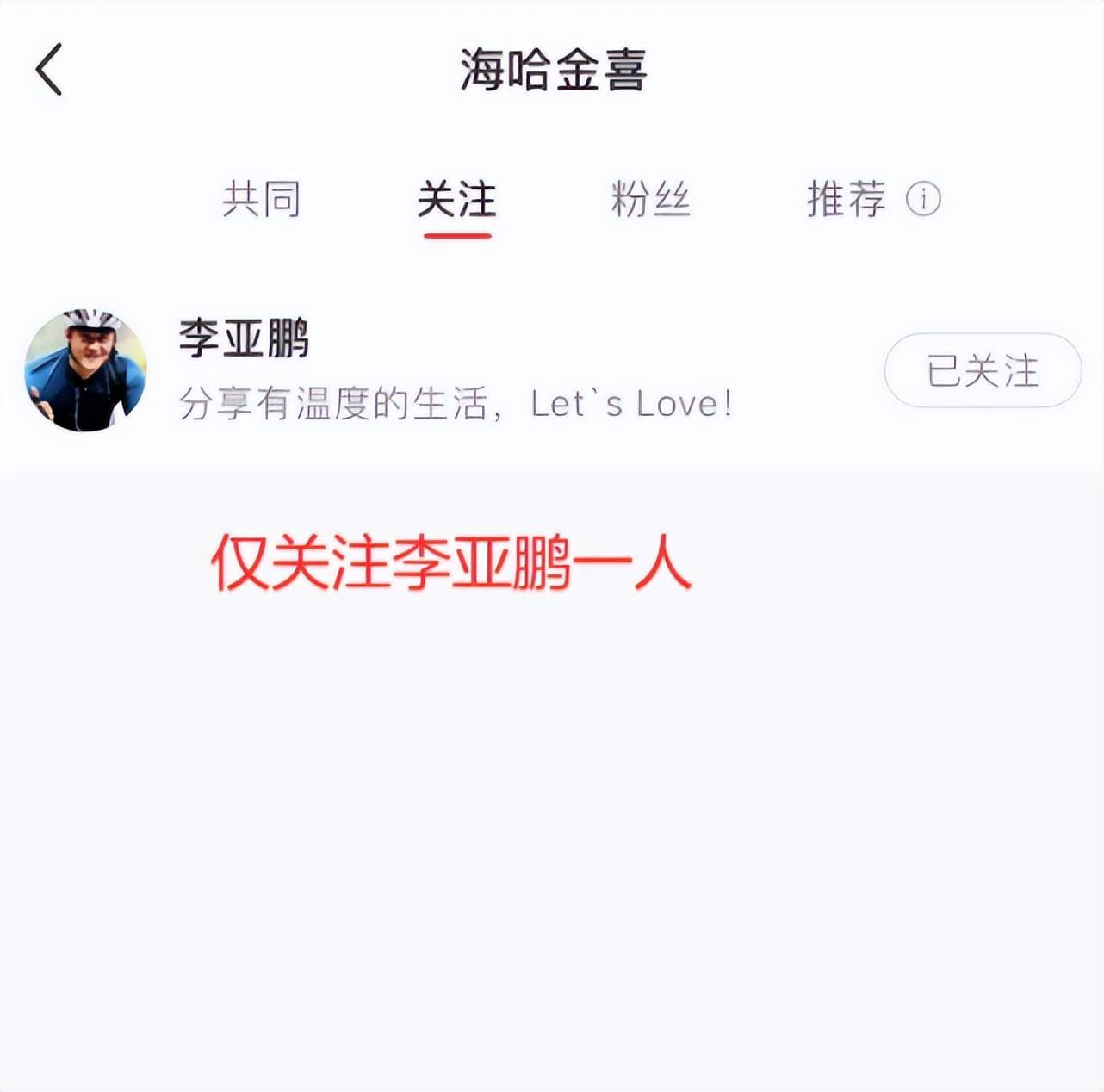Open the 推荐 tab
This screenshot has height=1092, width=1104.
(846, 200)
